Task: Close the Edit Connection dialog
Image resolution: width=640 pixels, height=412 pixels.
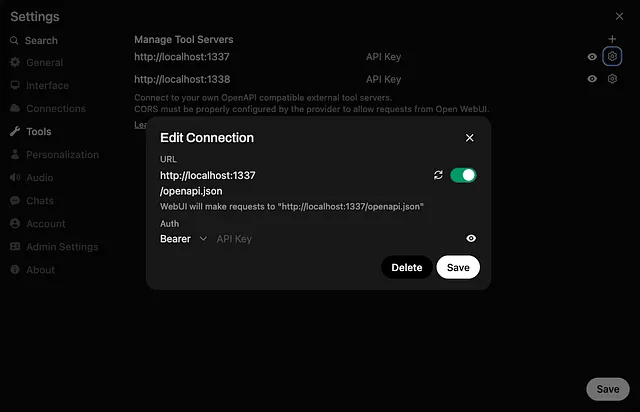Action: click(x=470, y=138)
